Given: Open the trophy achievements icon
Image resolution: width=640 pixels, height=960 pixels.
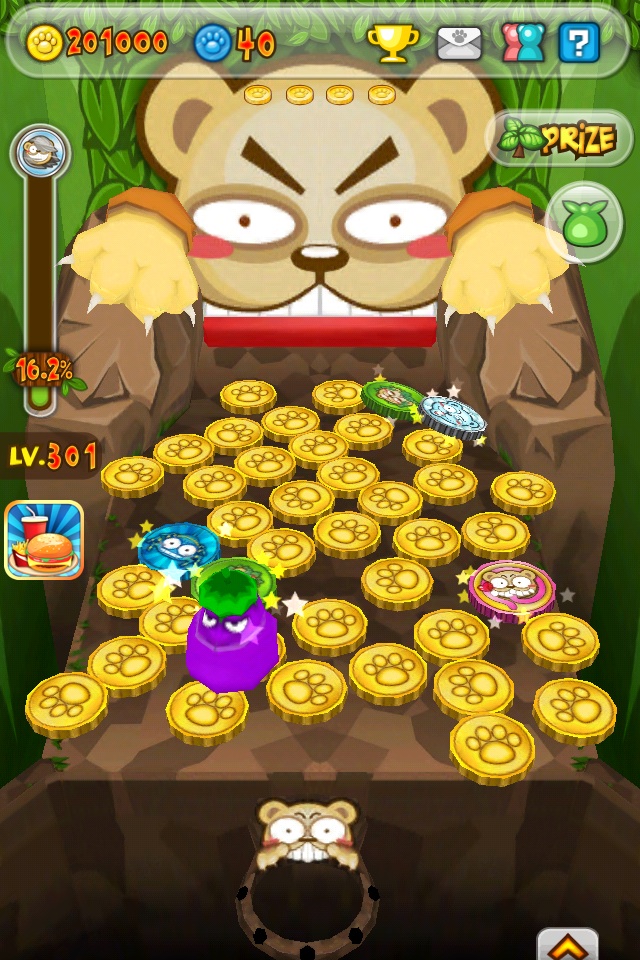Looking at the screenshot, I should 394,42.
